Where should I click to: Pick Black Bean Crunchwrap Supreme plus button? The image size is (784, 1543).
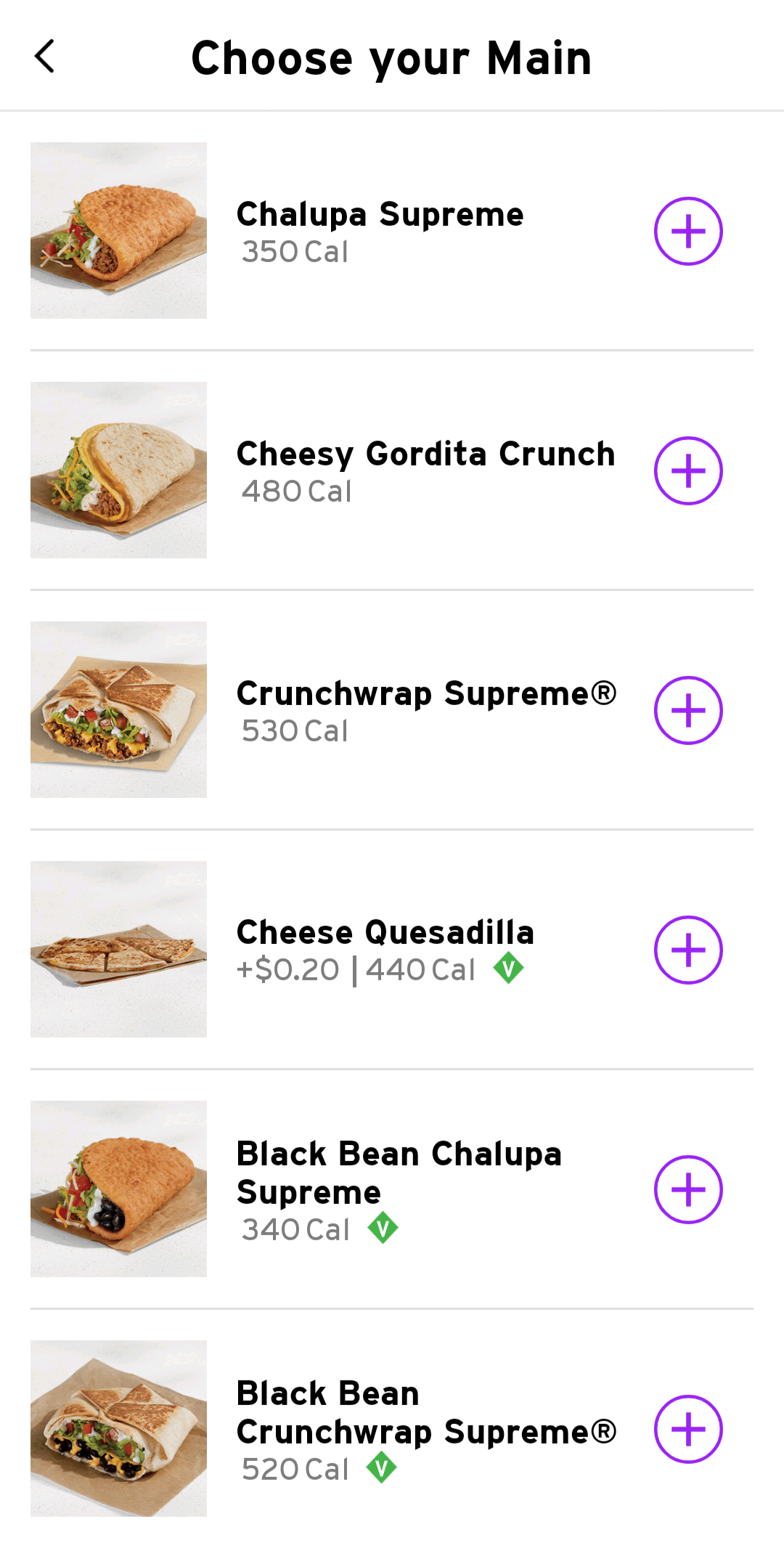coord(688,1429)
